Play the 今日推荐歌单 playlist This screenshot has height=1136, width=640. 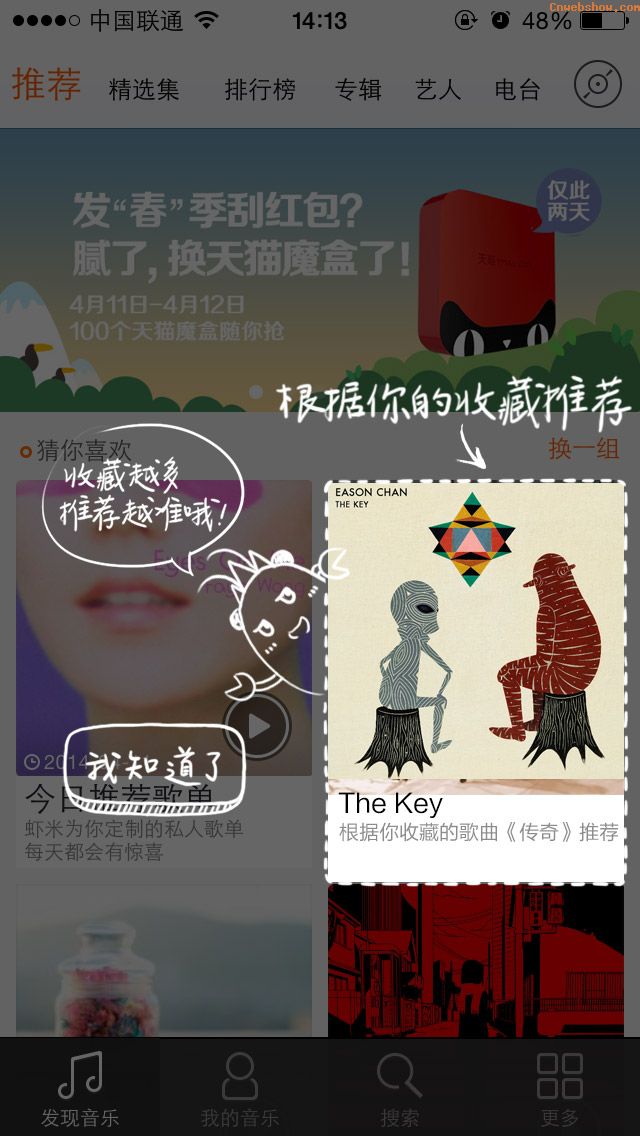click(258, 725)
